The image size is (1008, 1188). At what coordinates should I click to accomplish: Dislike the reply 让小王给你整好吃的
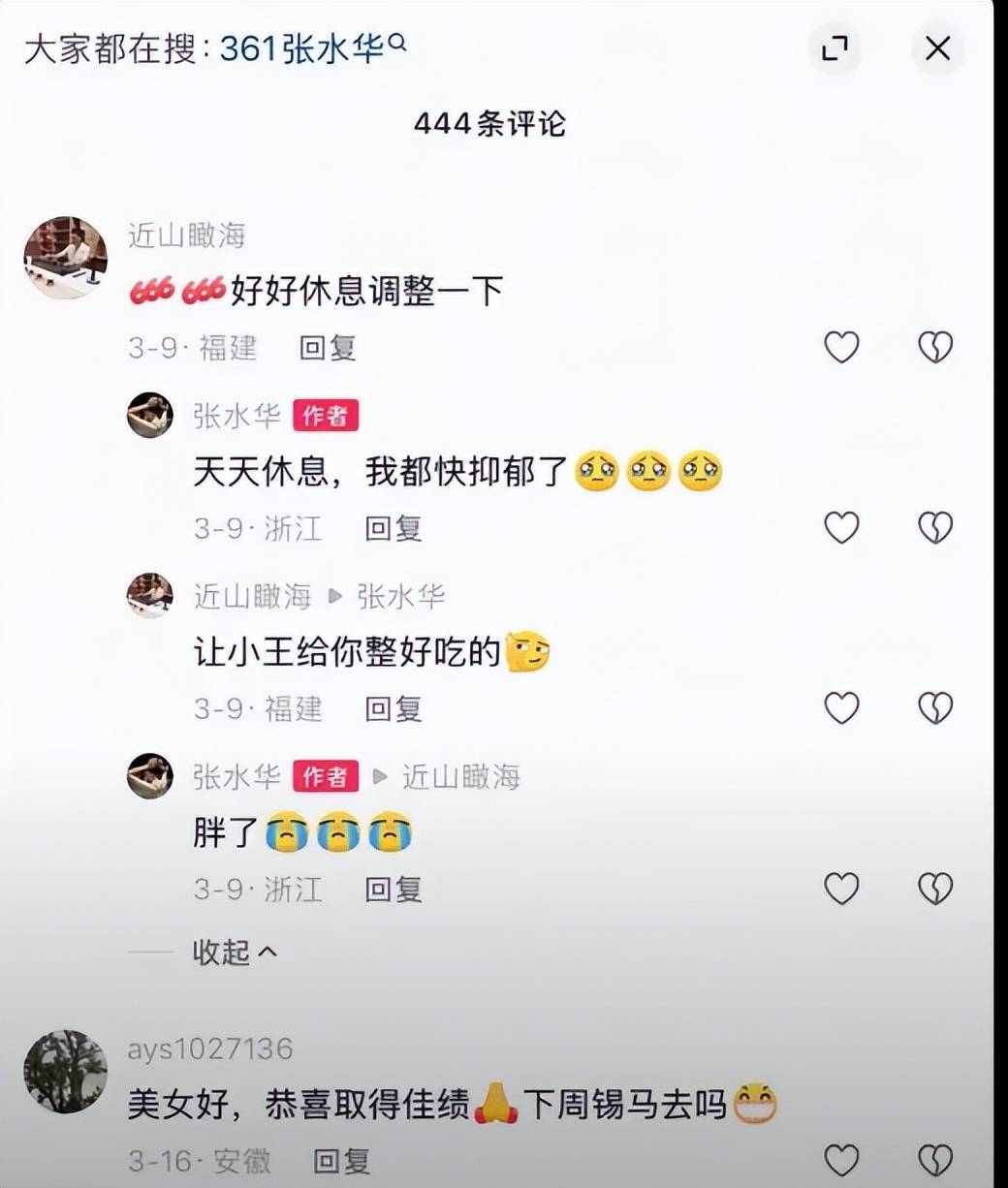click(x=935, y=708)
